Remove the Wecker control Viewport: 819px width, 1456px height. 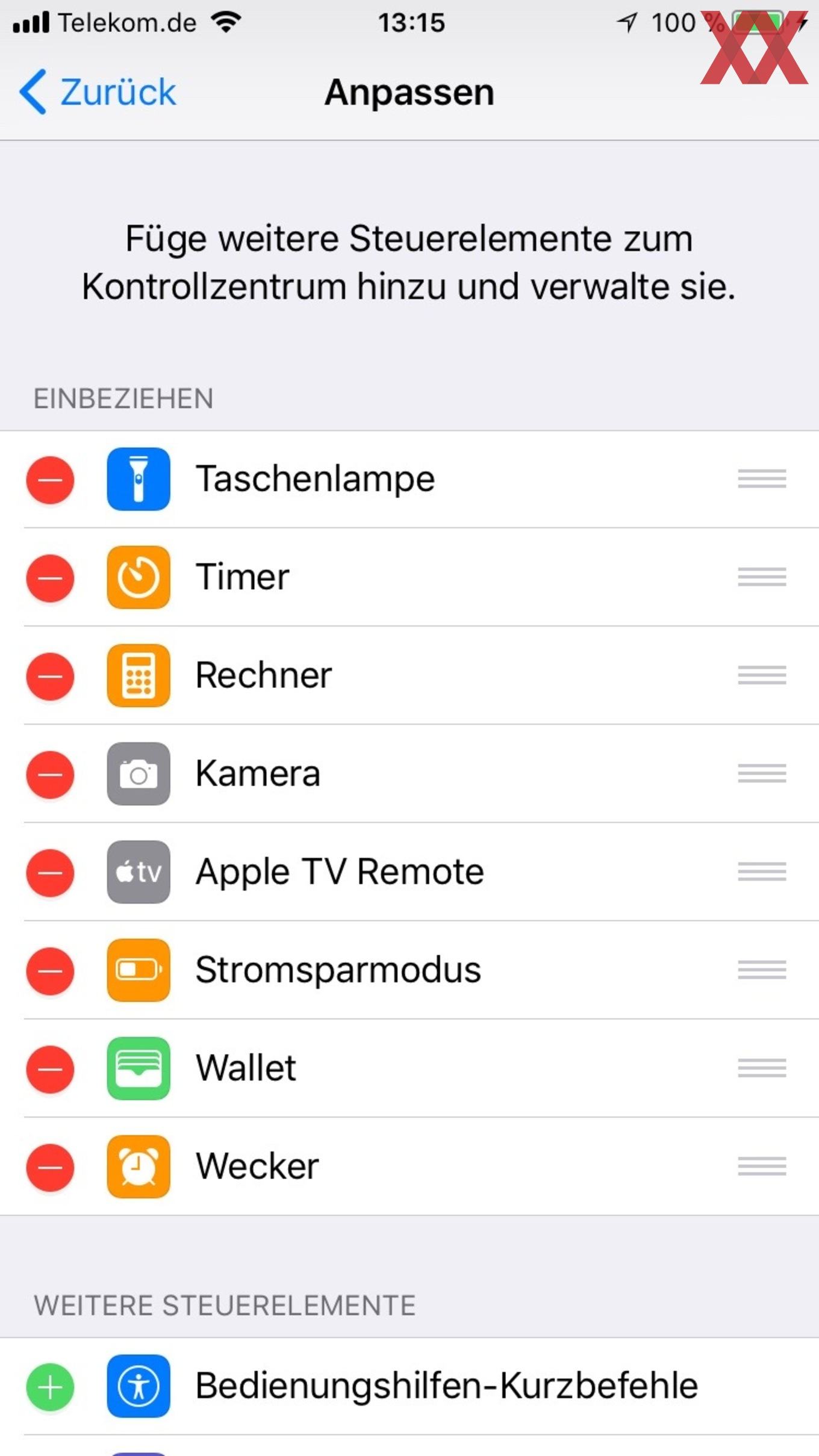(x=50, y=1167)
